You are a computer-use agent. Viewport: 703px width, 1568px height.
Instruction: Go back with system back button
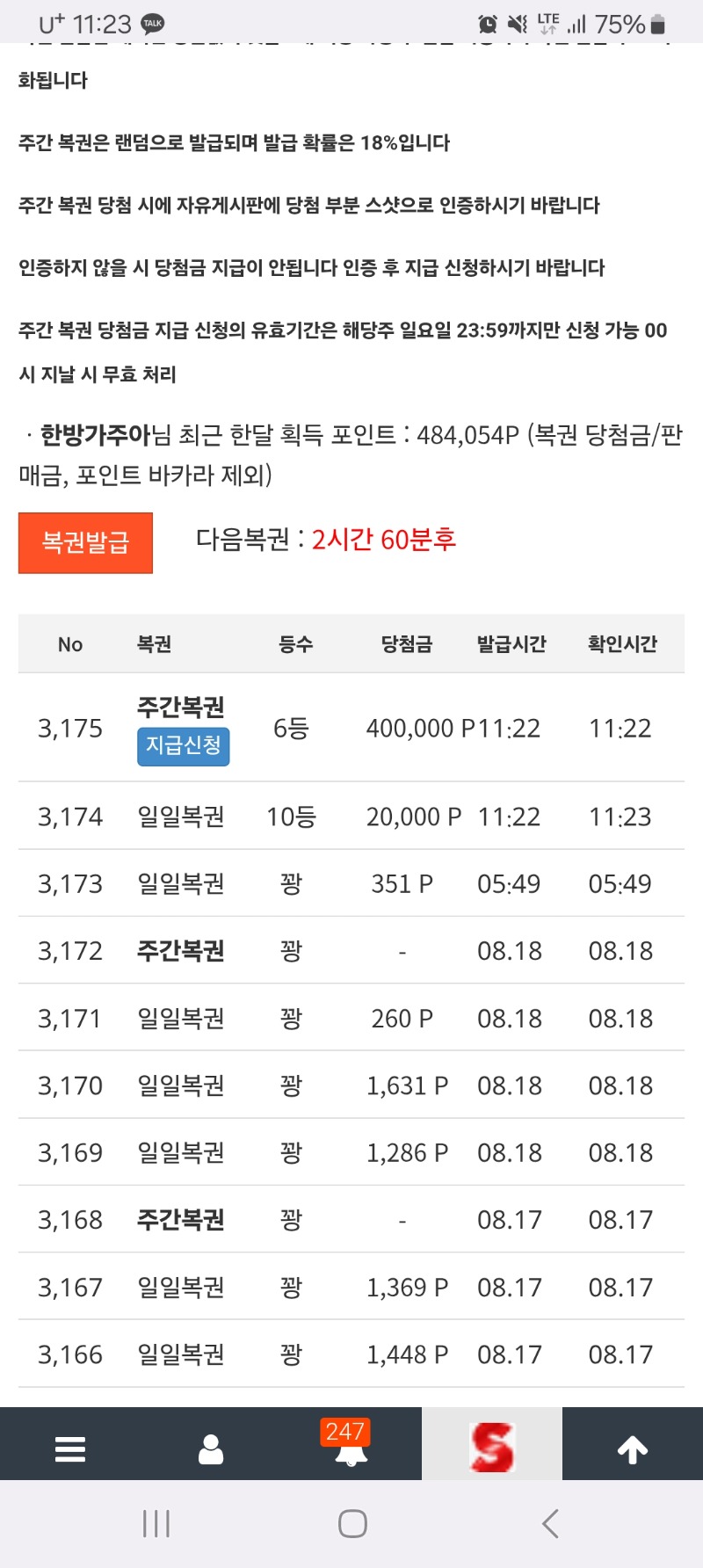coord(551,1523)
